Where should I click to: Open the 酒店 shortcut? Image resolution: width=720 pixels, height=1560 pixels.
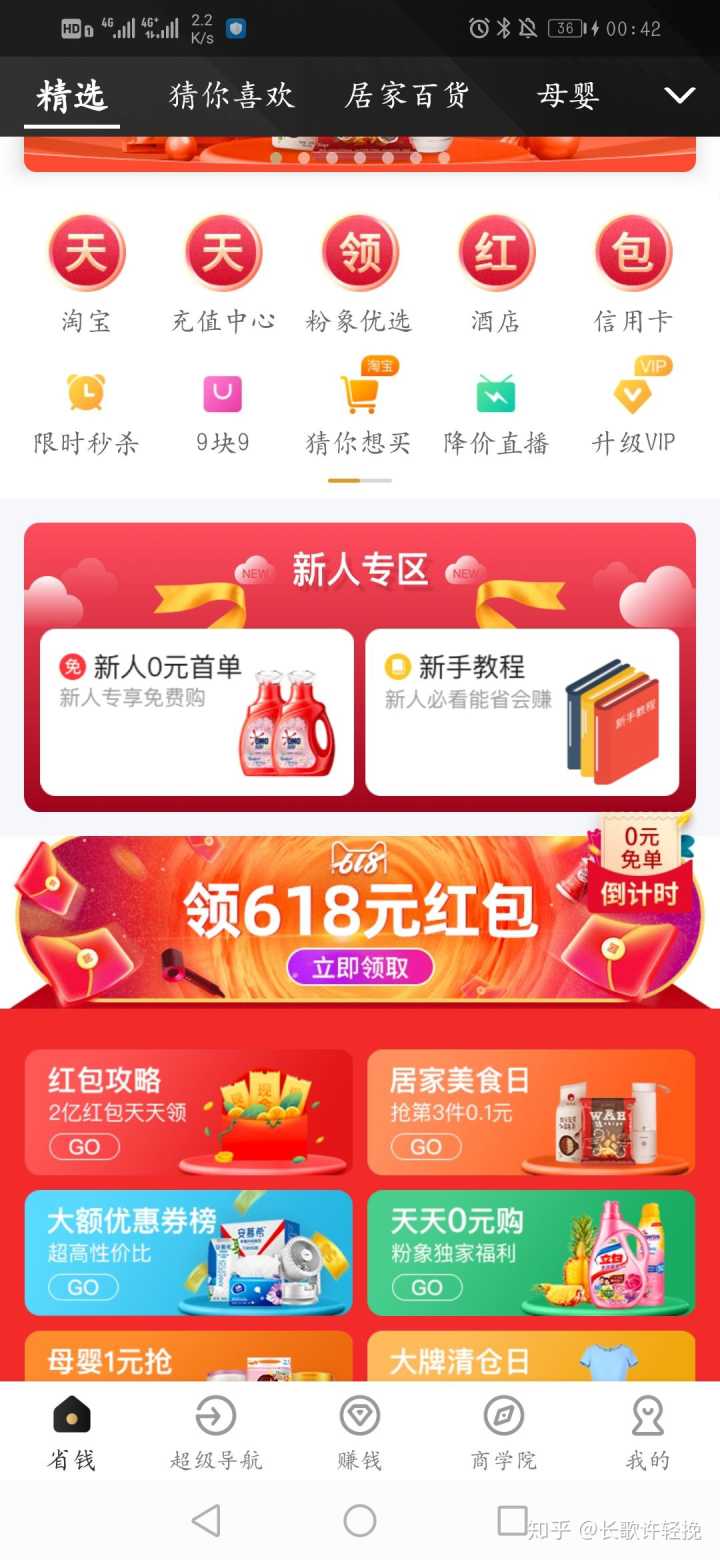coord(496,272)
